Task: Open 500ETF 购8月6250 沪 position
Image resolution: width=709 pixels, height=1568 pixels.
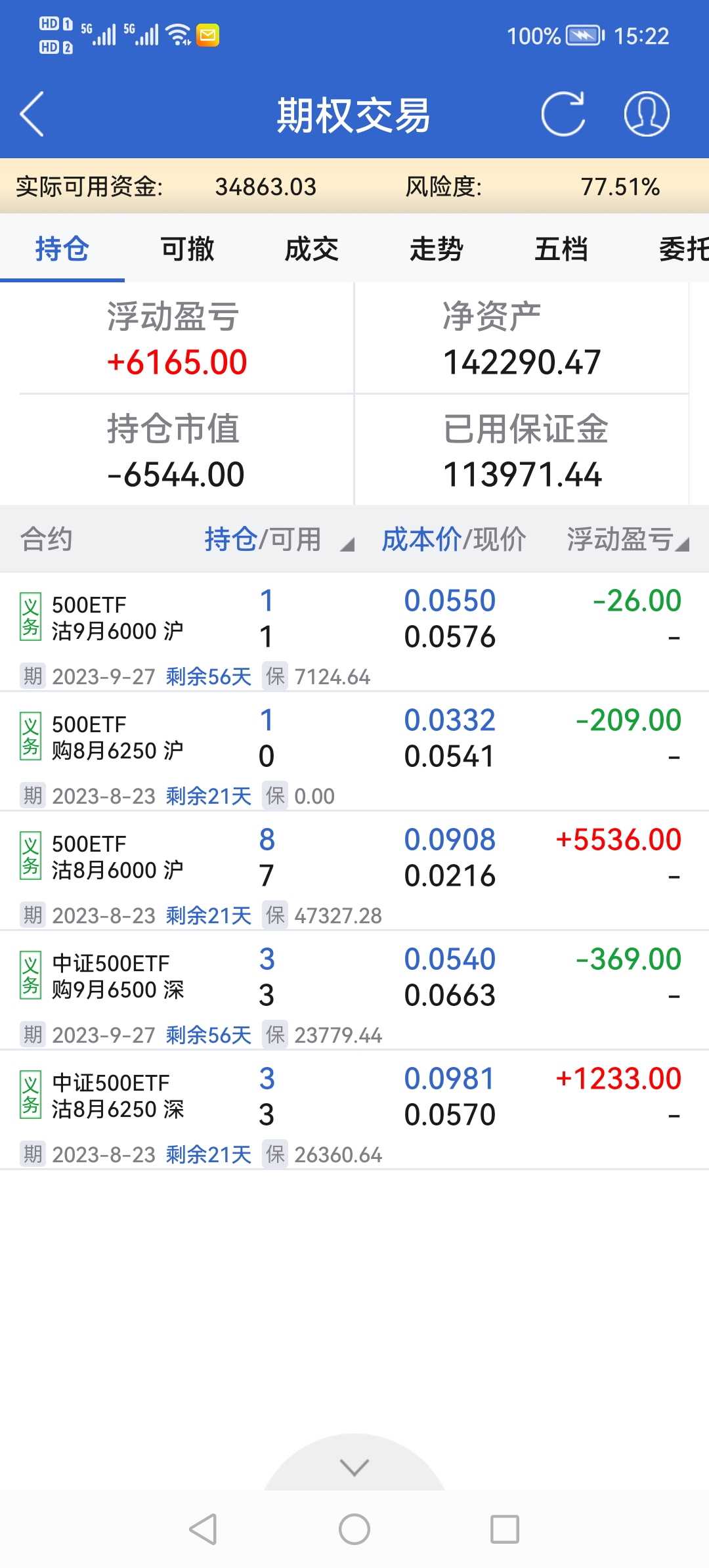Action: click(354, 750)
